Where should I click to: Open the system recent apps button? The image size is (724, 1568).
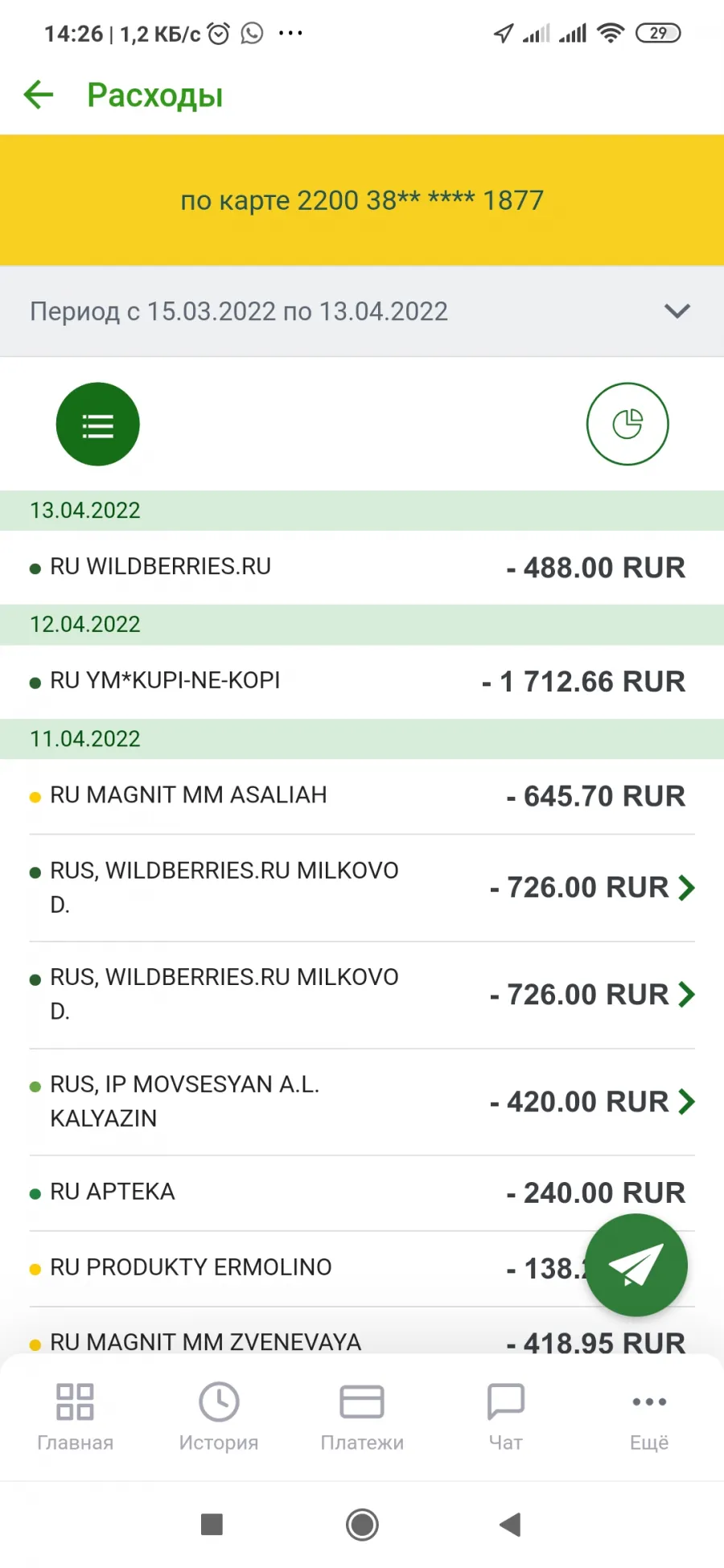click(212, 1524)
